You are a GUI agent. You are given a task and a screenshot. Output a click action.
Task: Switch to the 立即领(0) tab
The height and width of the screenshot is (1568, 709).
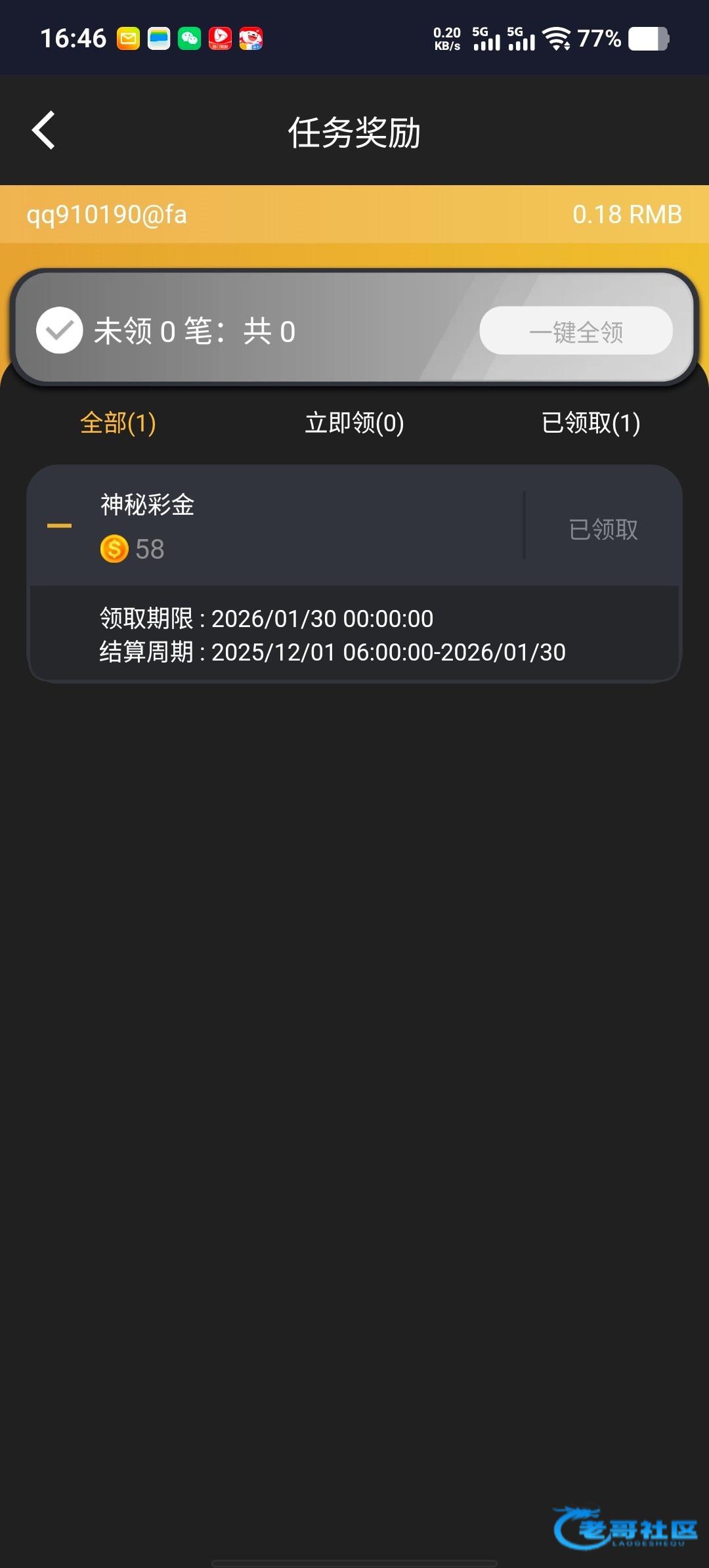354,423
